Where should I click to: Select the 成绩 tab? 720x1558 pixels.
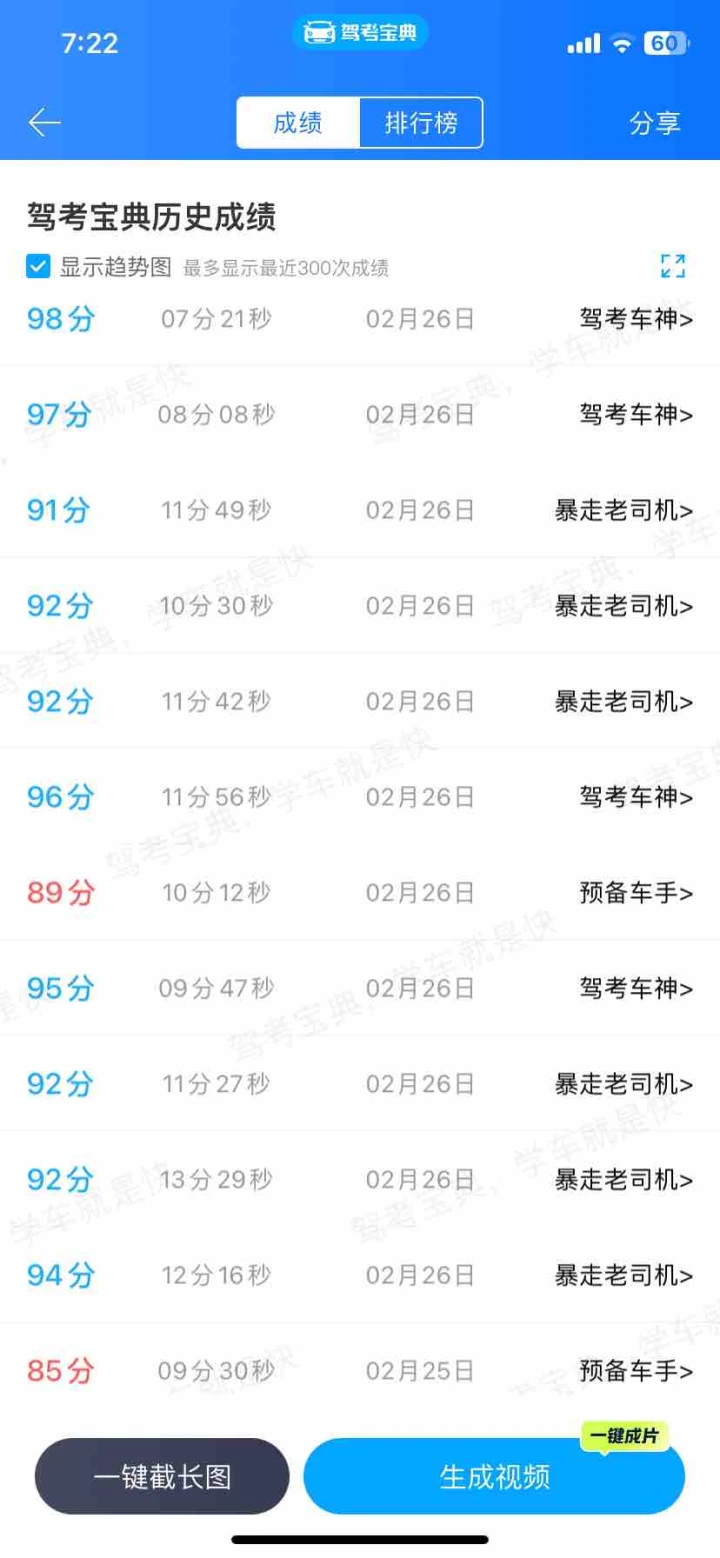coord(297,123)
